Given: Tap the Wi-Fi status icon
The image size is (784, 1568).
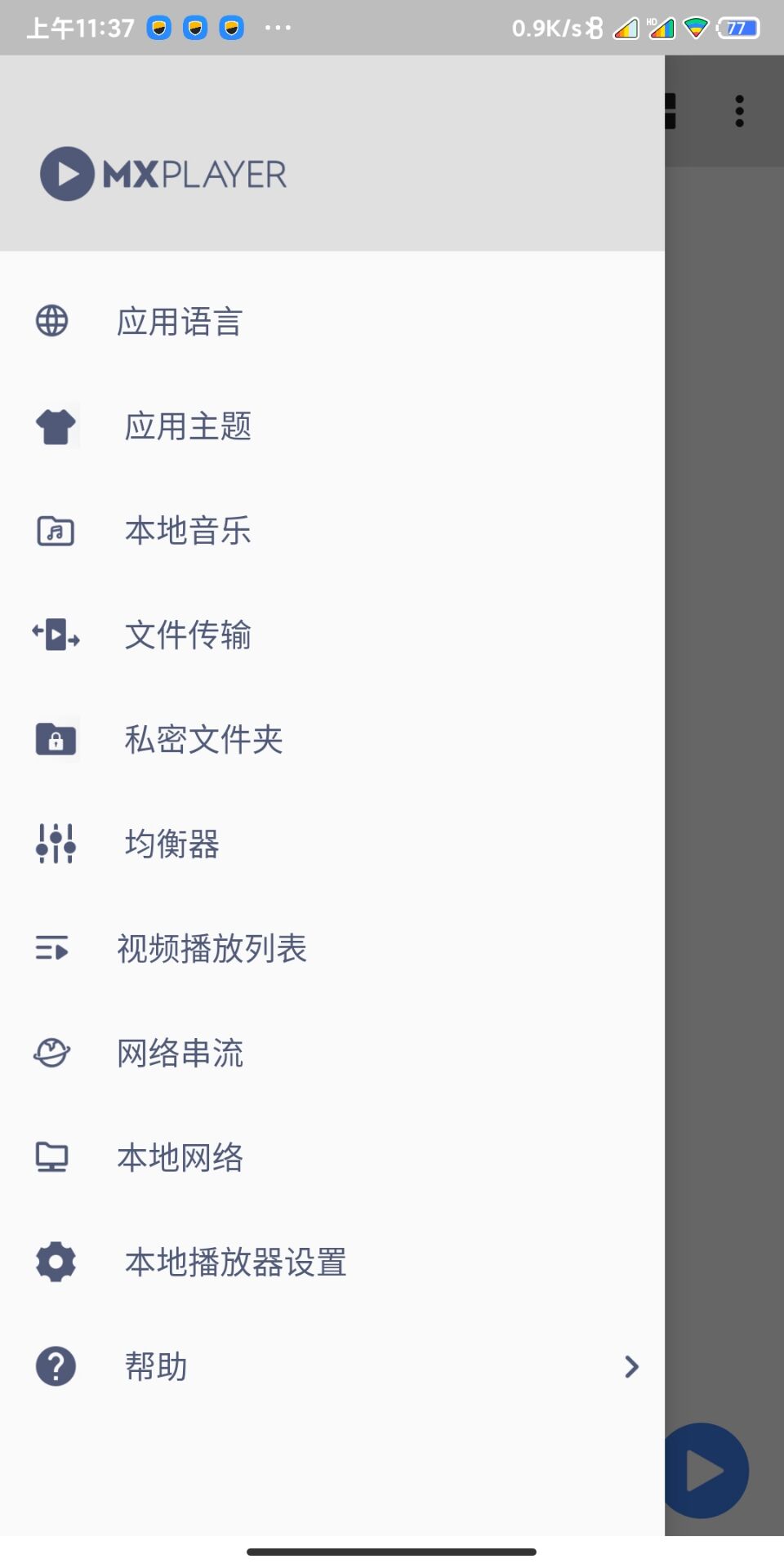Looking at the screenshot, I should (695, 27).
